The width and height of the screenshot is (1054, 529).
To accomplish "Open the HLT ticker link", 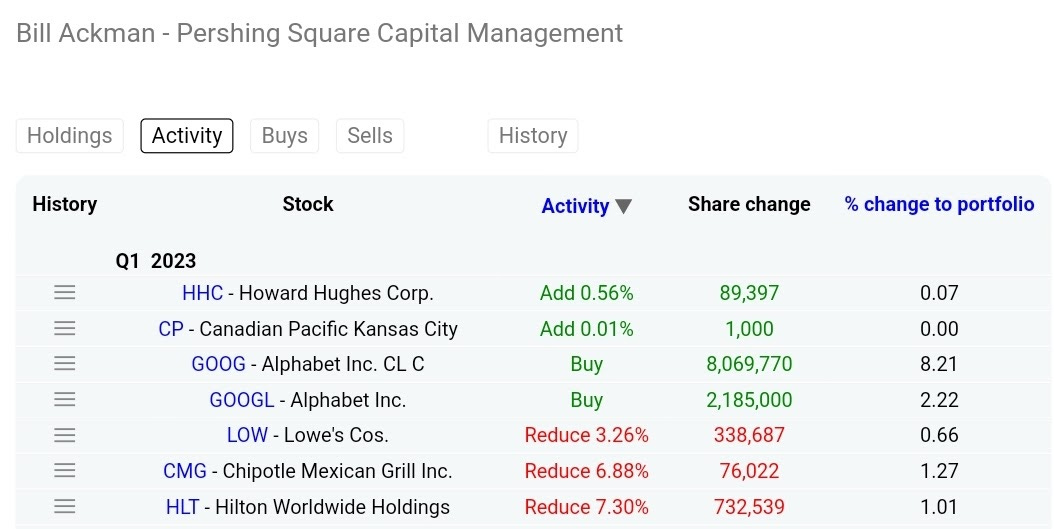I will [182, 507].
